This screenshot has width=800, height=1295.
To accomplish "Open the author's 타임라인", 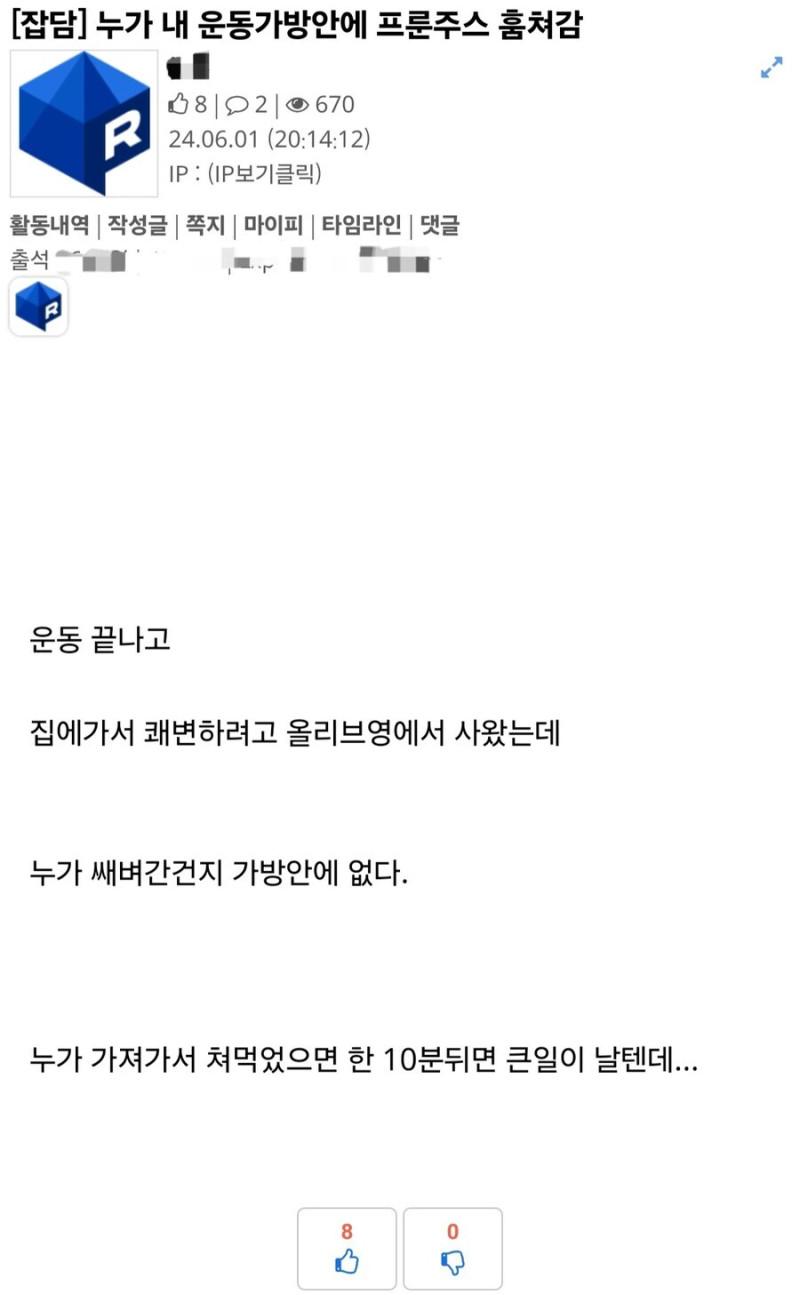I will tap(362, 225).
